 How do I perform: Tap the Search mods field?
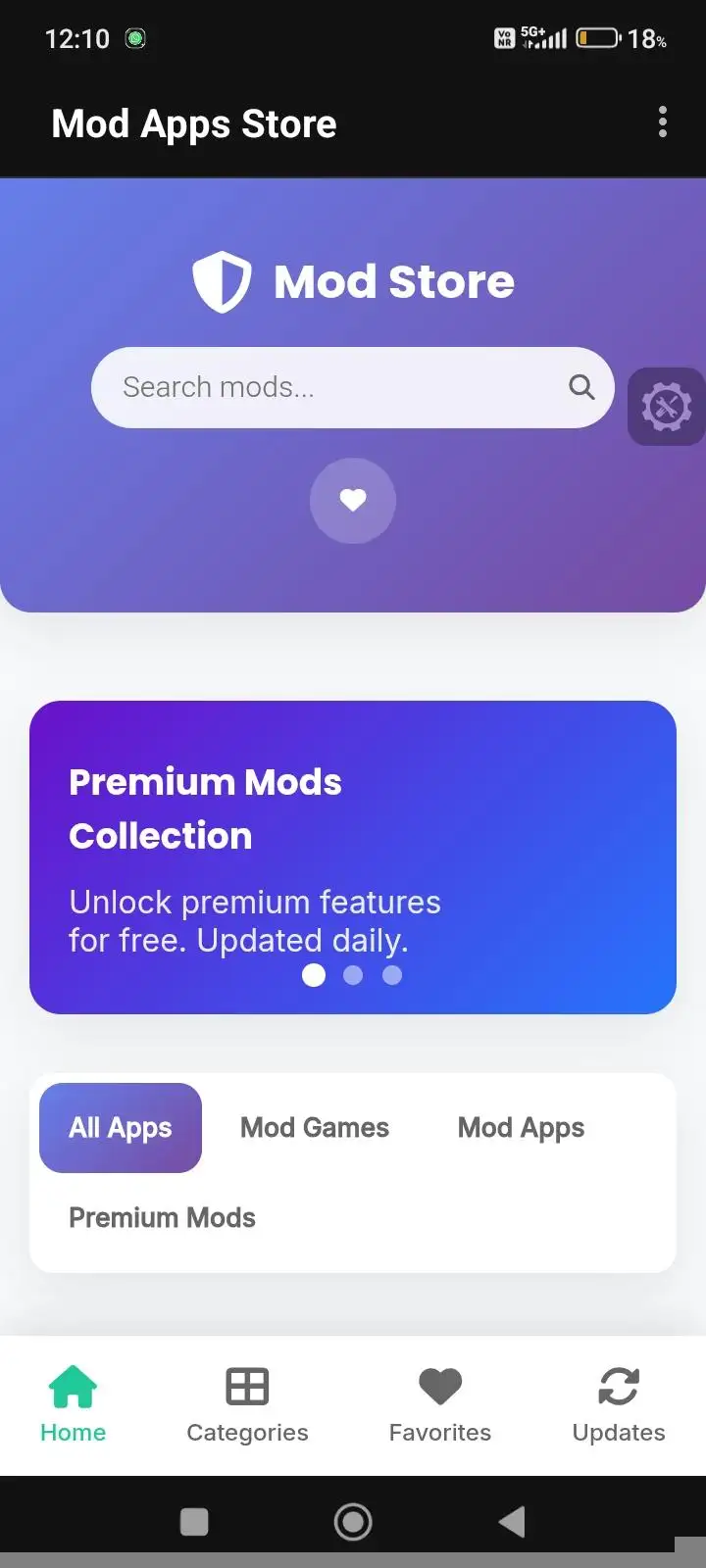tap(353, 387)
